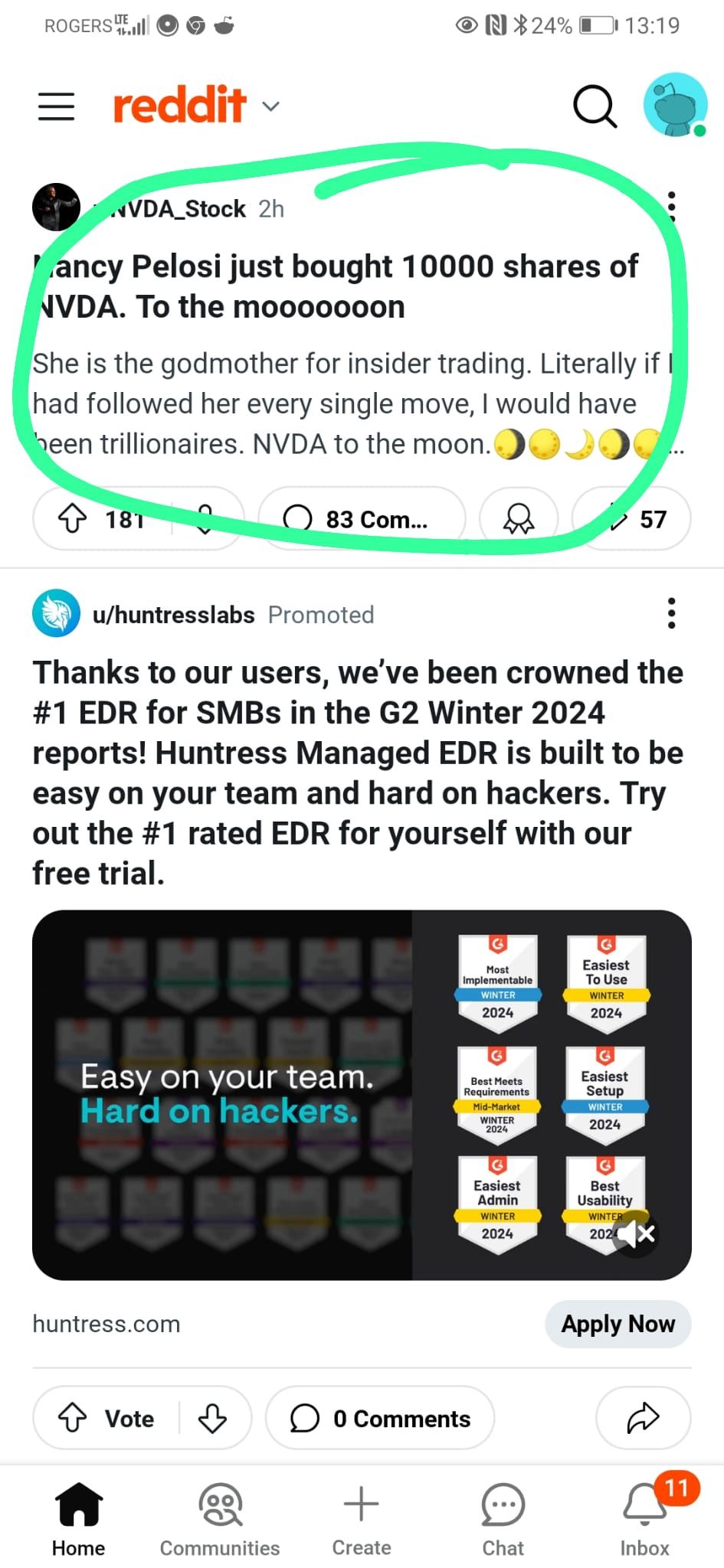Screen dimensions: 724x1568
Task: Share the NVDA_Stock post
Action: [x=631, y=519]
